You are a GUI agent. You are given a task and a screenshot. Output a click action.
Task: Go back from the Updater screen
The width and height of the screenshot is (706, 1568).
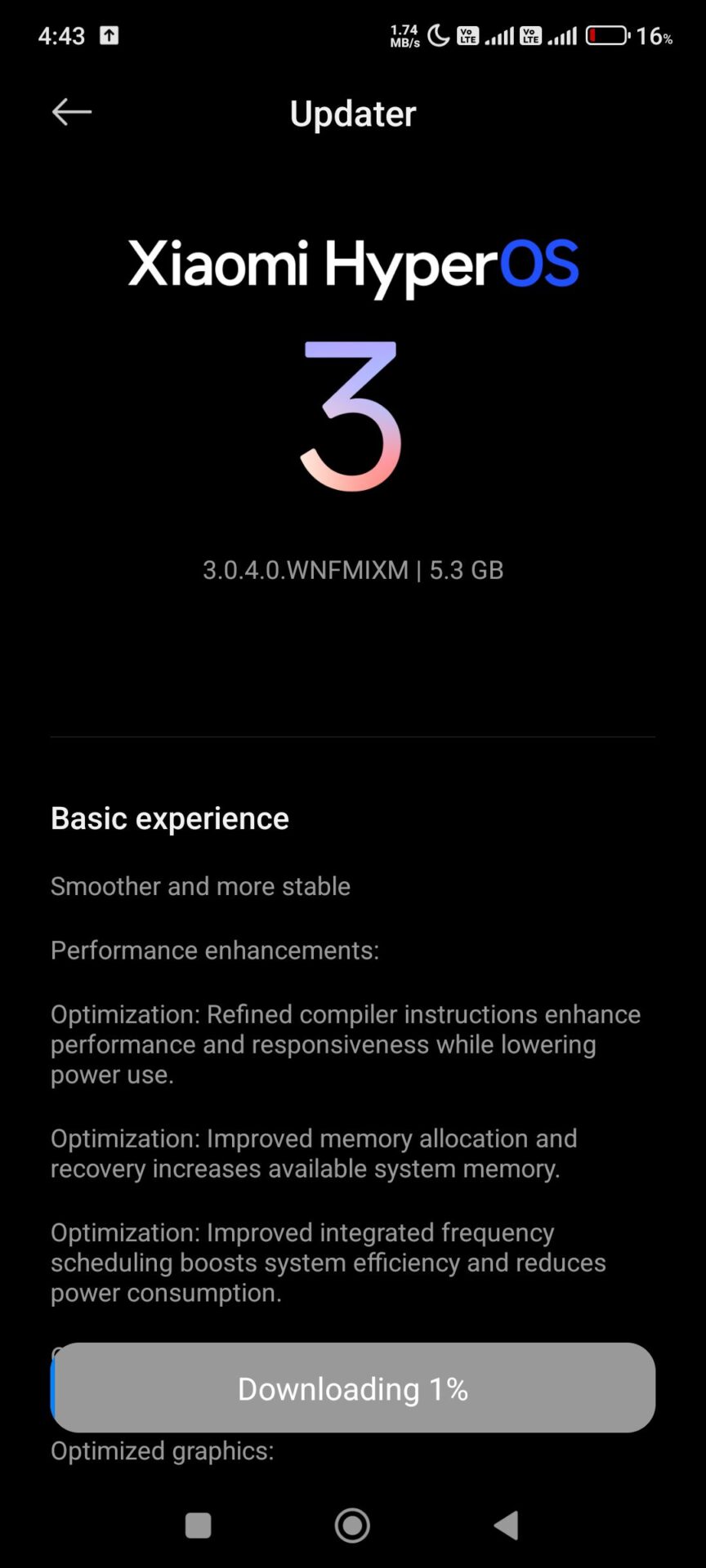tap(71, 112)
